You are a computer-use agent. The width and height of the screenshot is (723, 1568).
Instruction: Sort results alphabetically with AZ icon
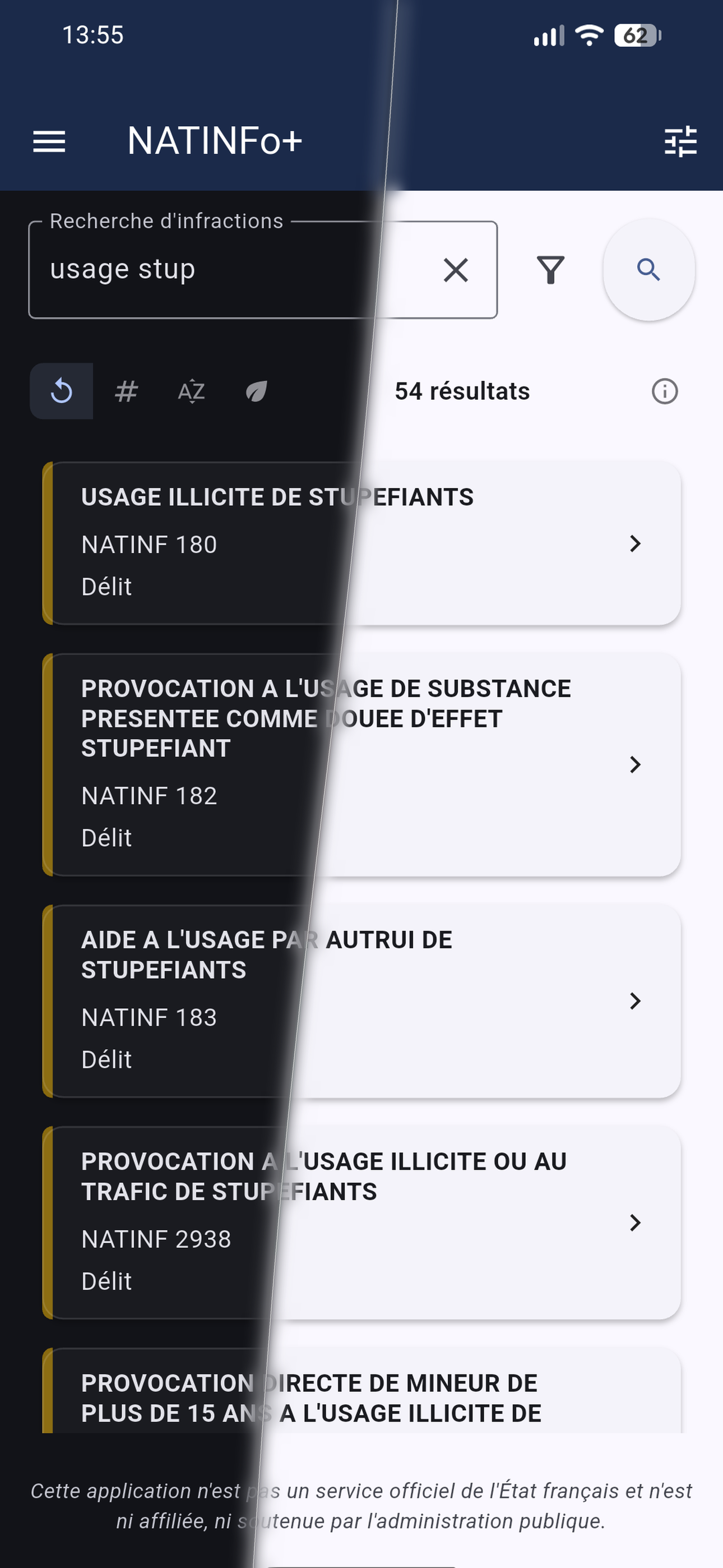coord(191,391)
